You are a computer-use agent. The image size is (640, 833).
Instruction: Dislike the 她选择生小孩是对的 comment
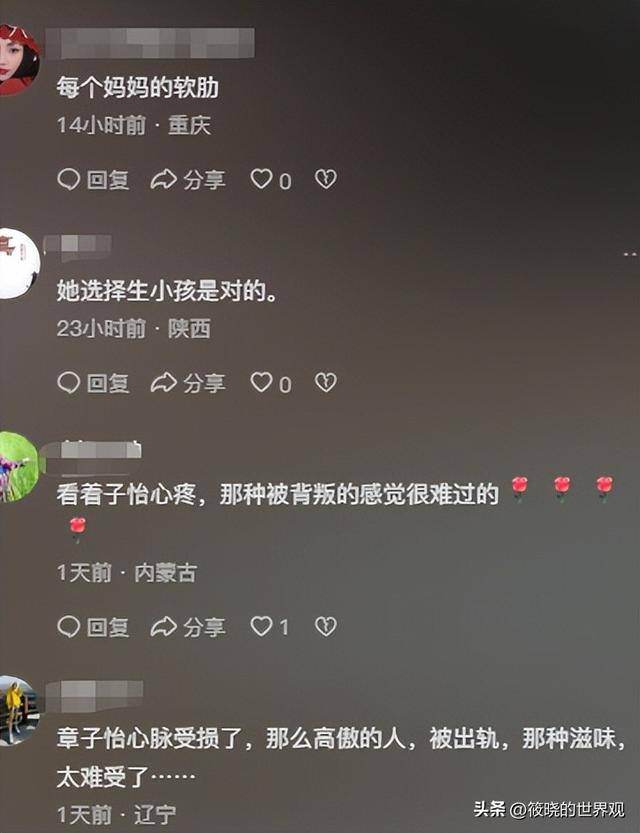click(x=326, y=382)
